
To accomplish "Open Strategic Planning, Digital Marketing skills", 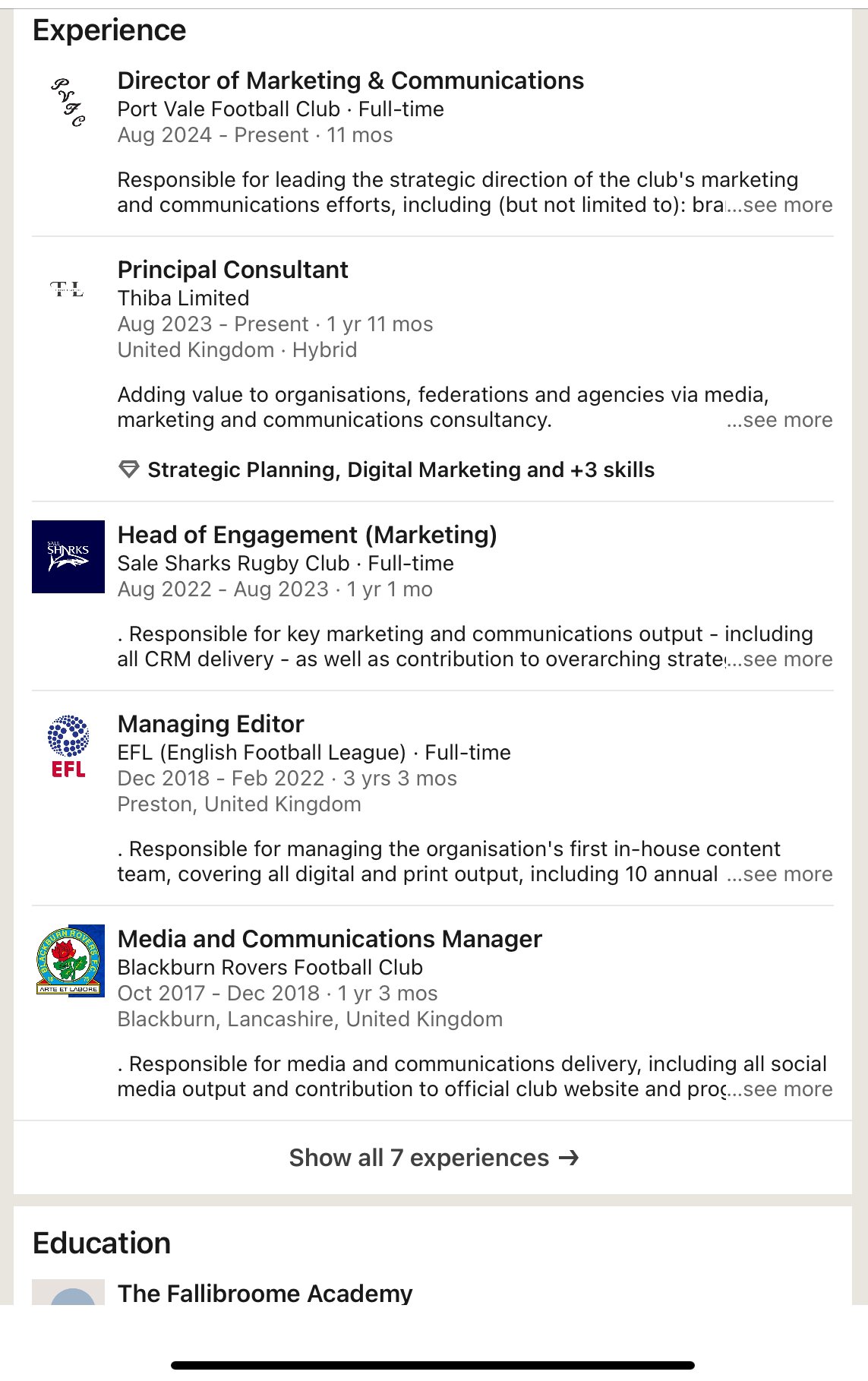I will 400,470.
